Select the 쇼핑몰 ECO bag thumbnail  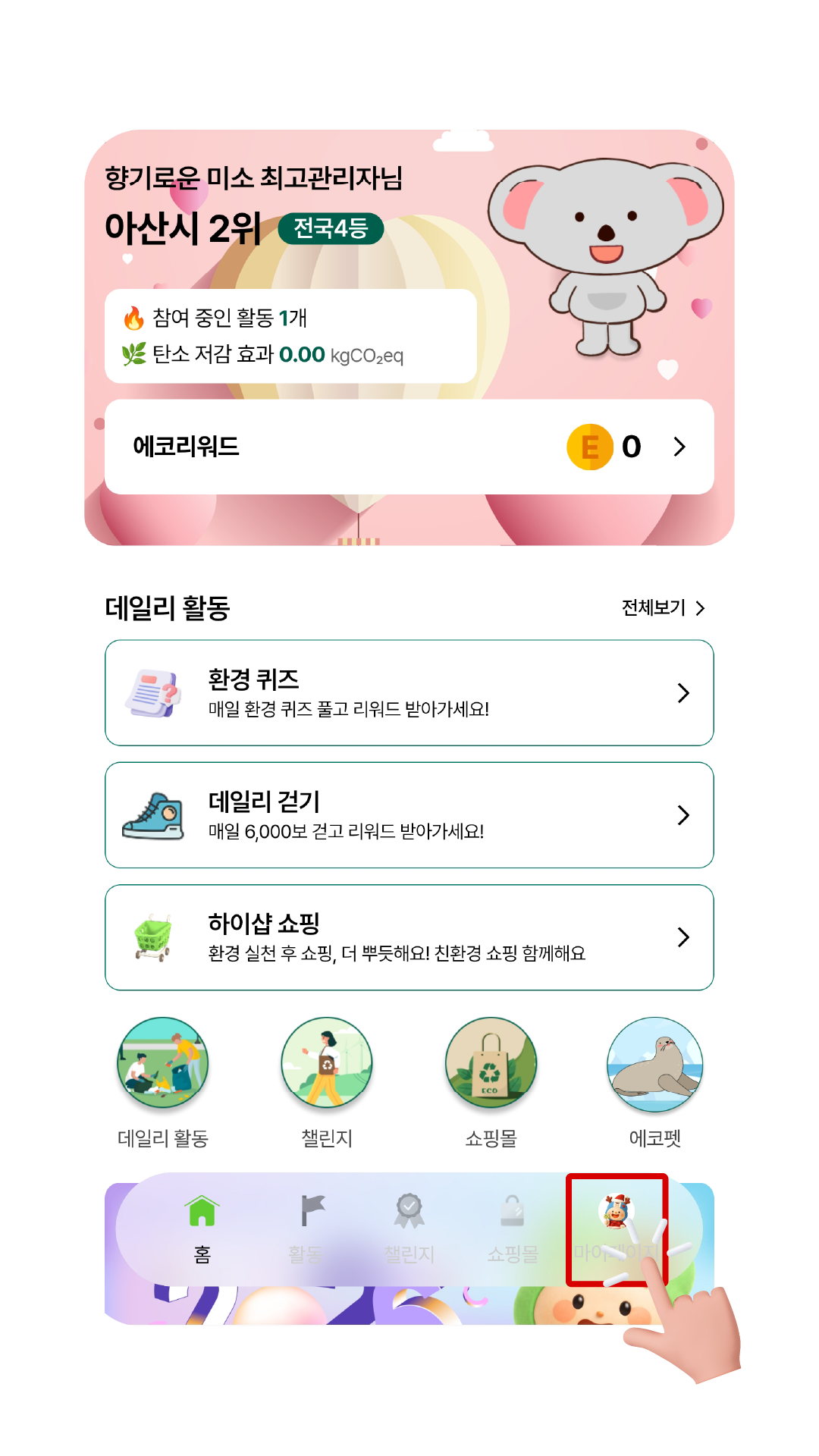click(491, 1064)
